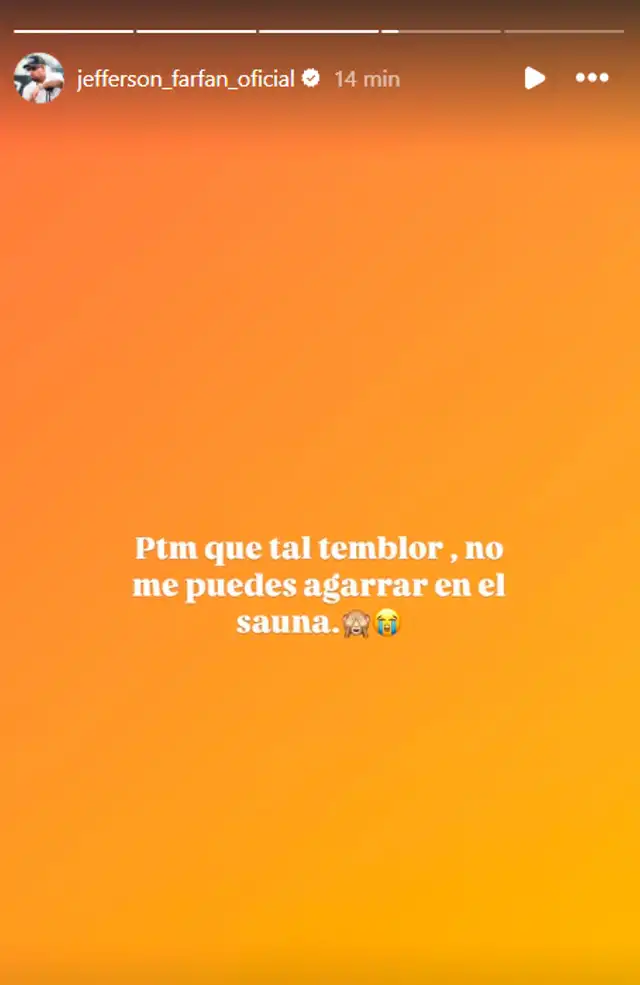Viewport: 640px width, 985px height.
Task: Resume story playback with the play button
Action: pos(535,78)
